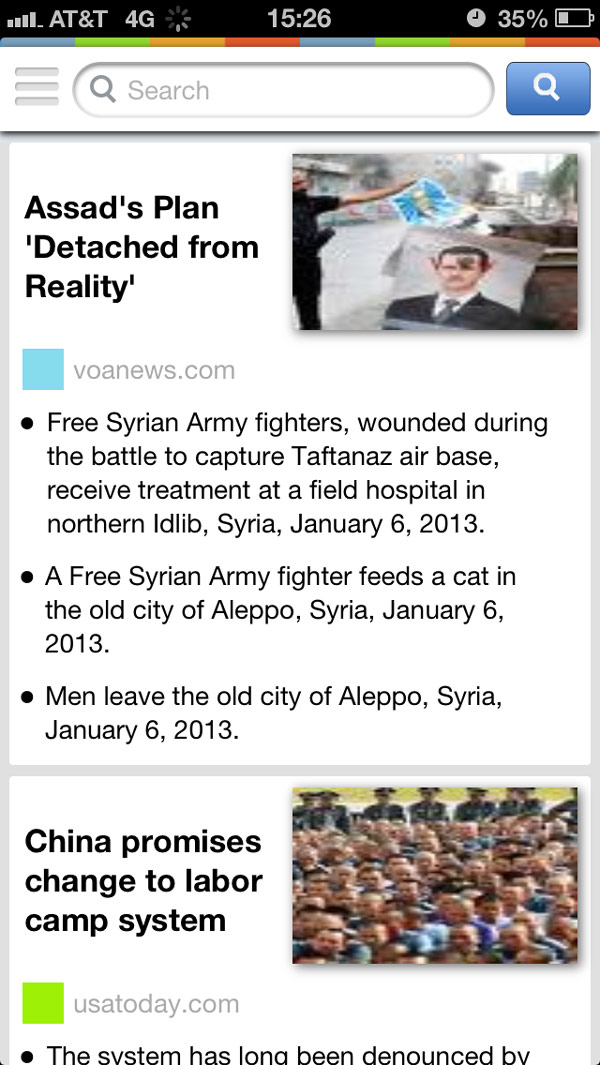Open the voanews.com source link
The width and height of the screenshot is (600, 1065).
[x=153, y=370]
